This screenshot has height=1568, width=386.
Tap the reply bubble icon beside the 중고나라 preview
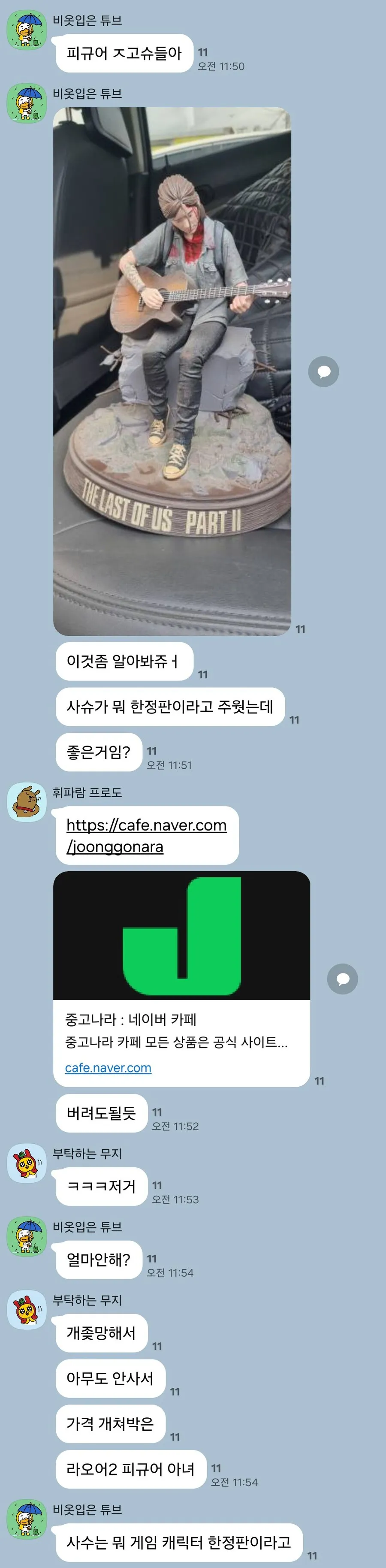coord(343,979)
